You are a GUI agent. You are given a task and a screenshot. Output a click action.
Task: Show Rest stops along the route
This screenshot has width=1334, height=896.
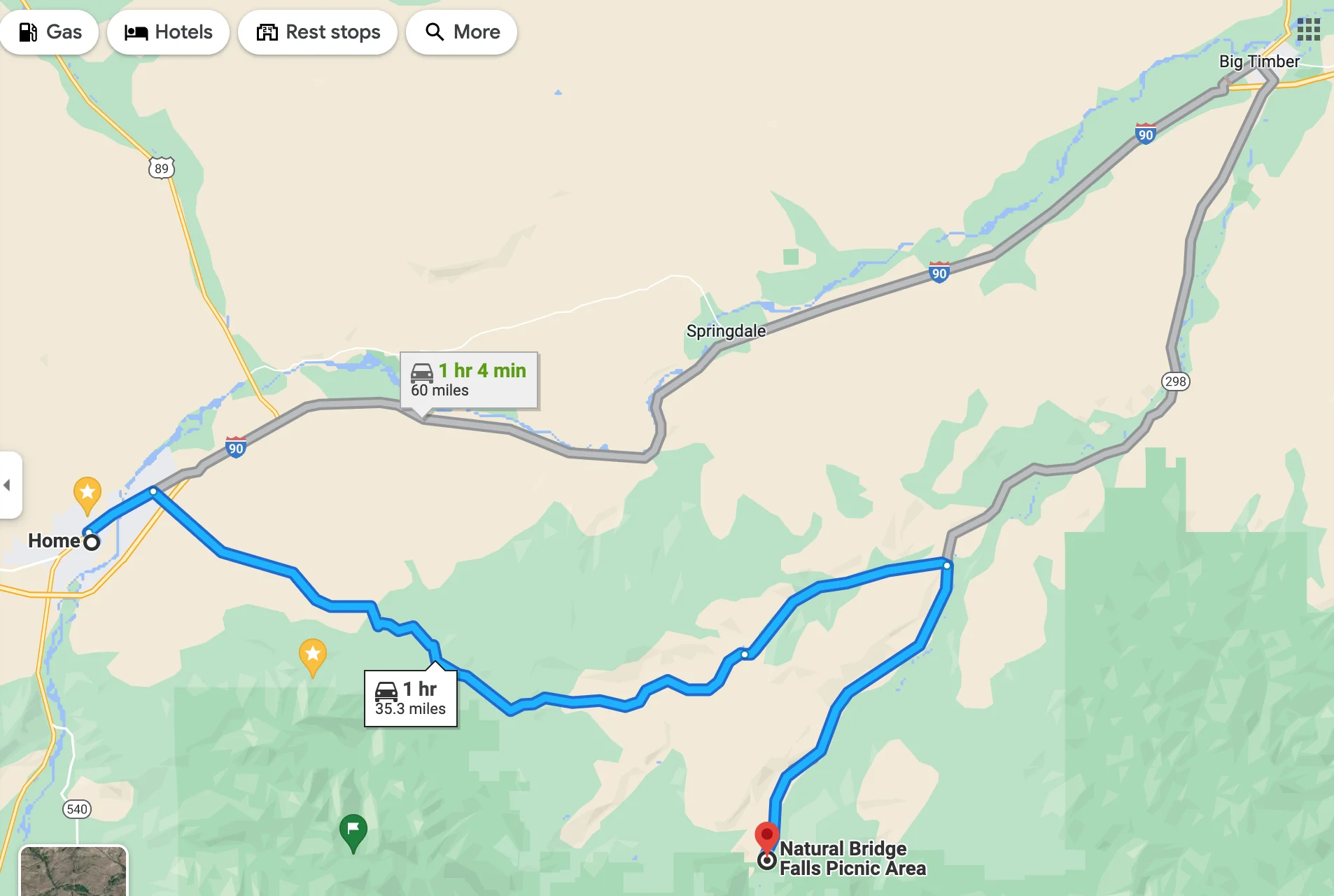[x=318, y=32]
